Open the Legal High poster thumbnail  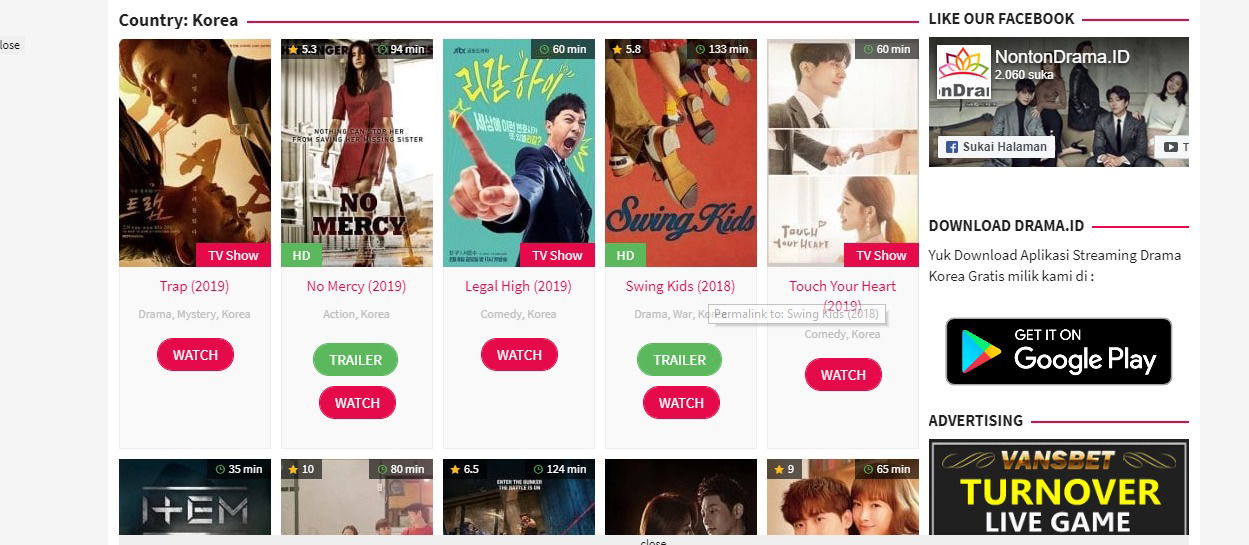pyautogui.click(x=519, y=152)
